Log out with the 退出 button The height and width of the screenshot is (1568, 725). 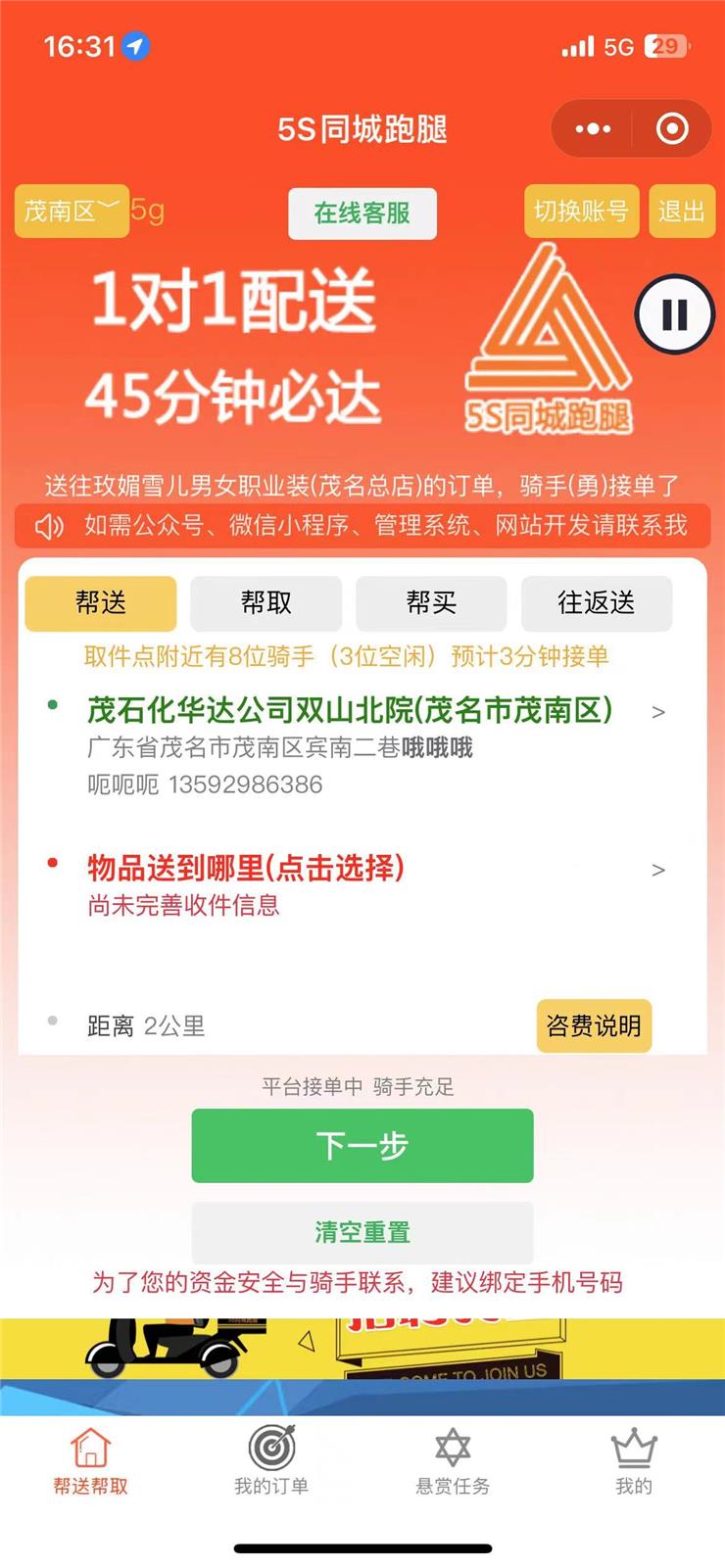pyautogui.click(x=681, y=211)
